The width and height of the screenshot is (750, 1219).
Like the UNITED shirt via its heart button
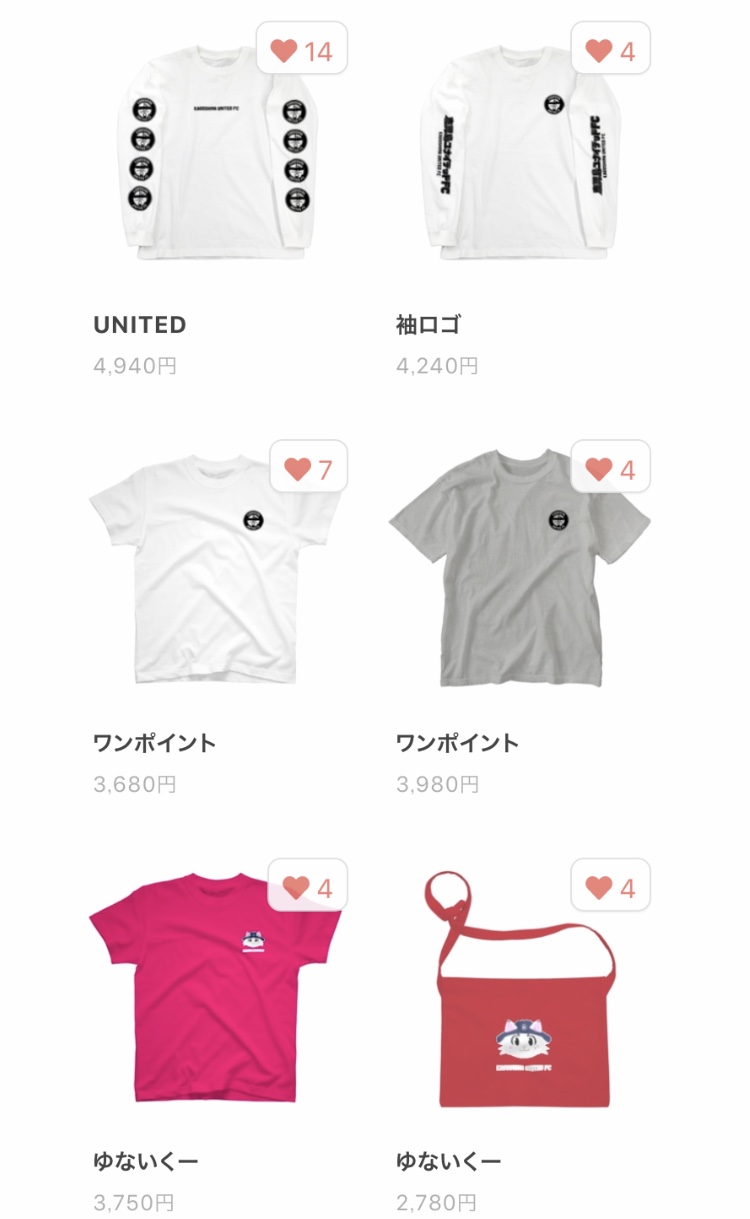pos(302,49)
